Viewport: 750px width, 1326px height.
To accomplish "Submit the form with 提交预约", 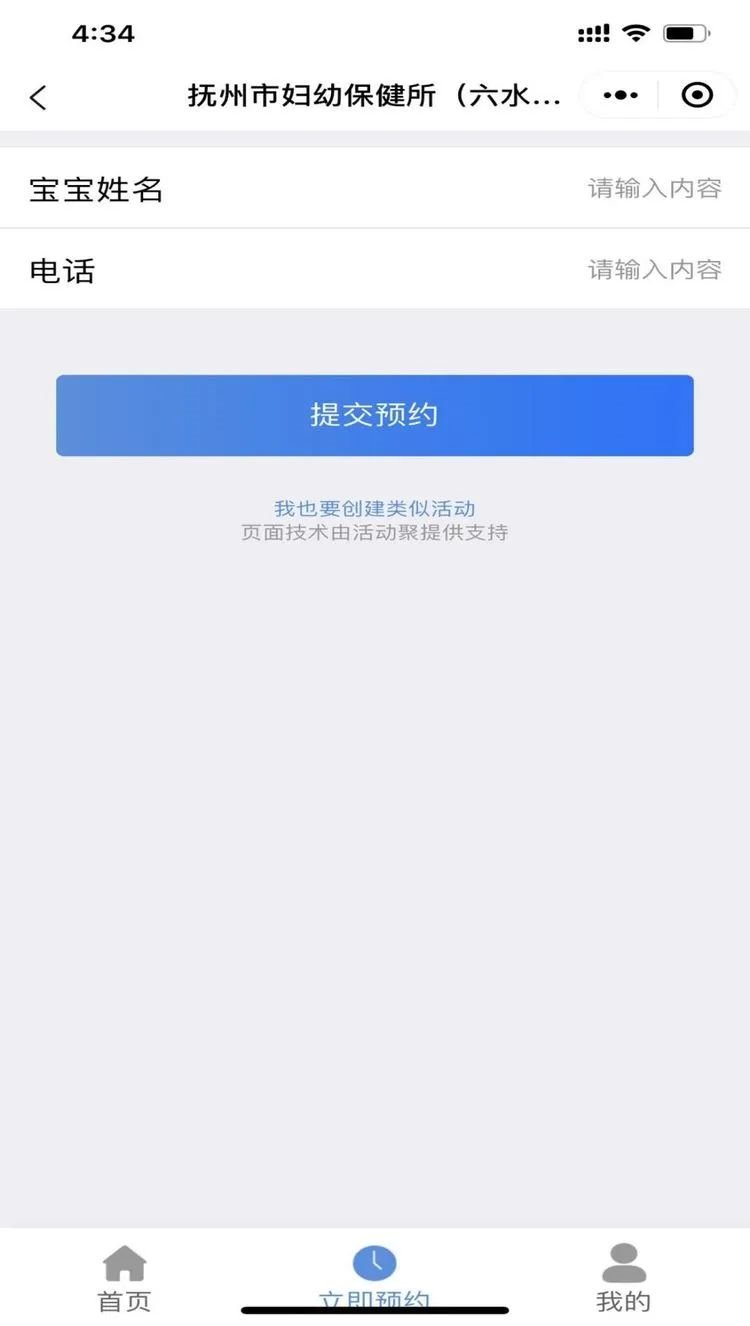I will pyautogui.click(x=375, y=415).
